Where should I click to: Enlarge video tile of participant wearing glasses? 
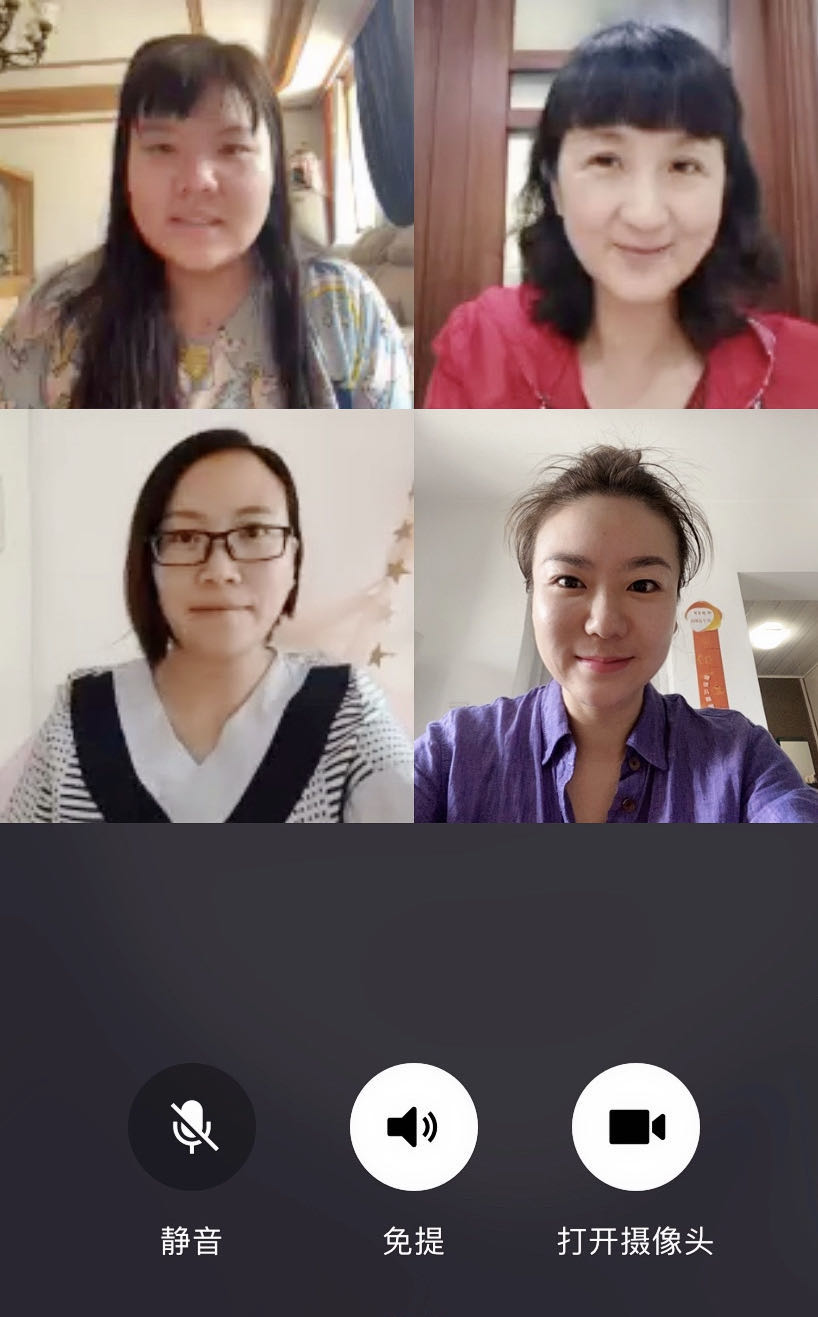[x=206, y=617]
